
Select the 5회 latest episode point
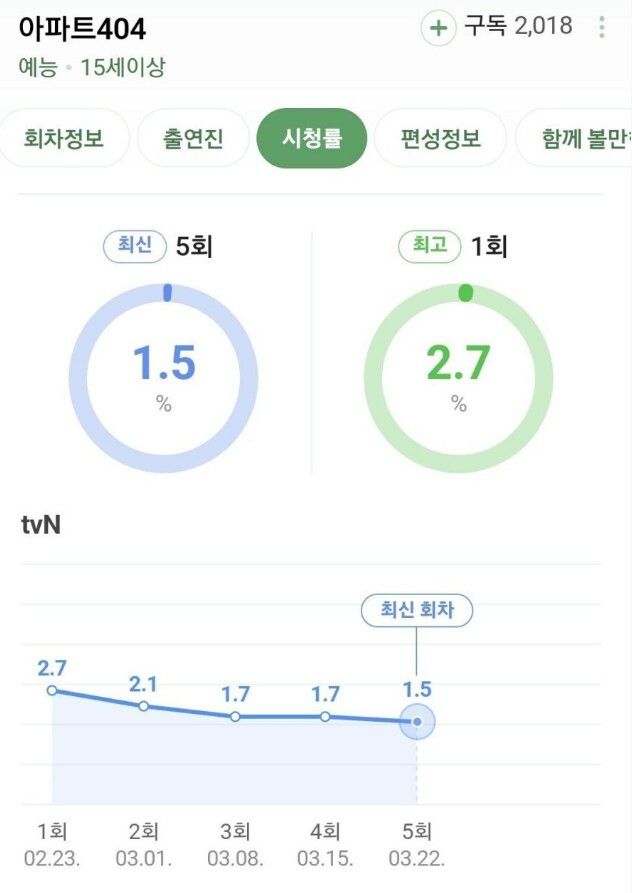pos(417,721)
